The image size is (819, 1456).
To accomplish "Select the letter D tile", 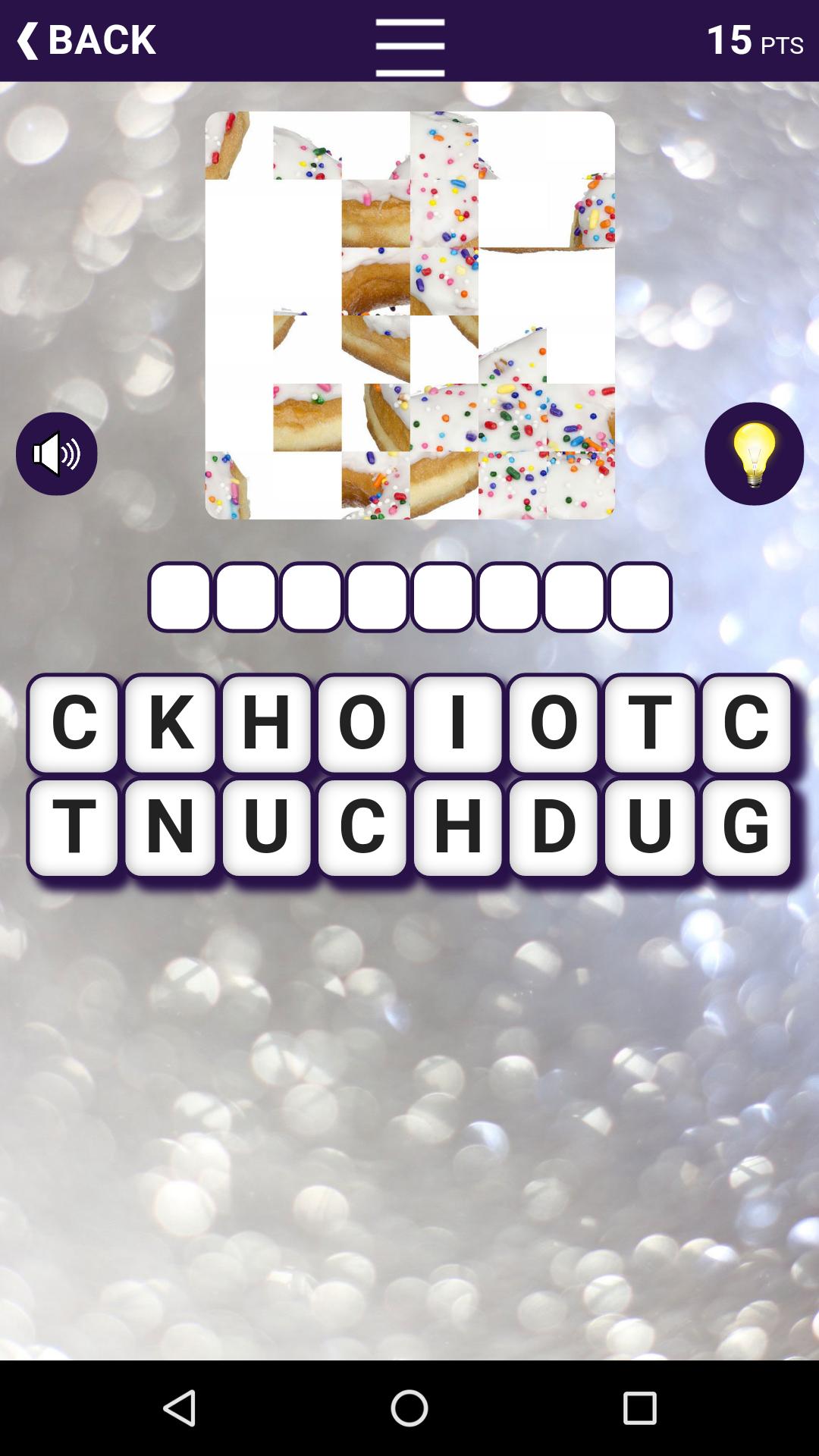I will click(554, 827).
